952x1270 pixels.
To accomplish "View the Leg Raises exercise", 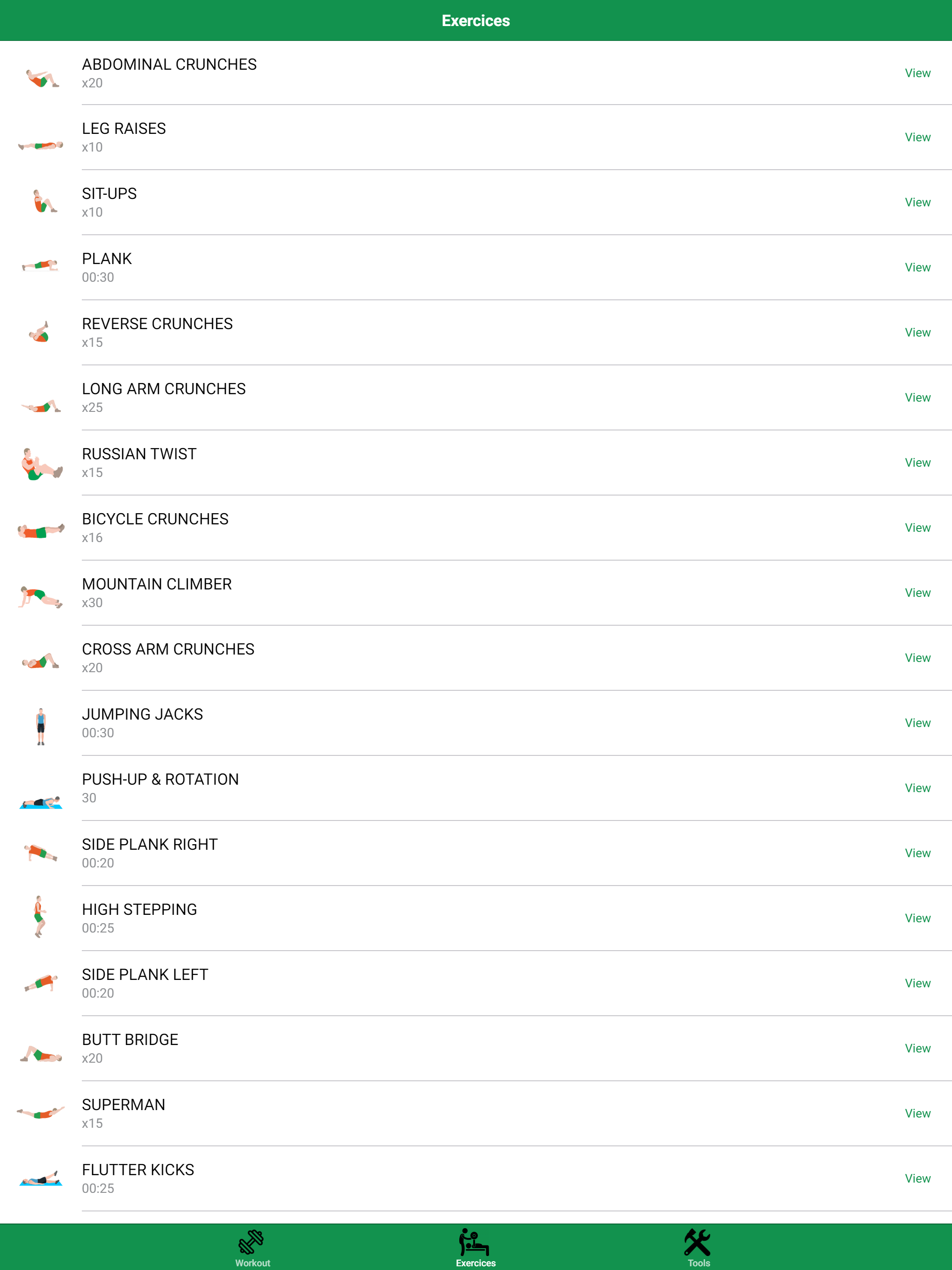I will coord(917,137).
